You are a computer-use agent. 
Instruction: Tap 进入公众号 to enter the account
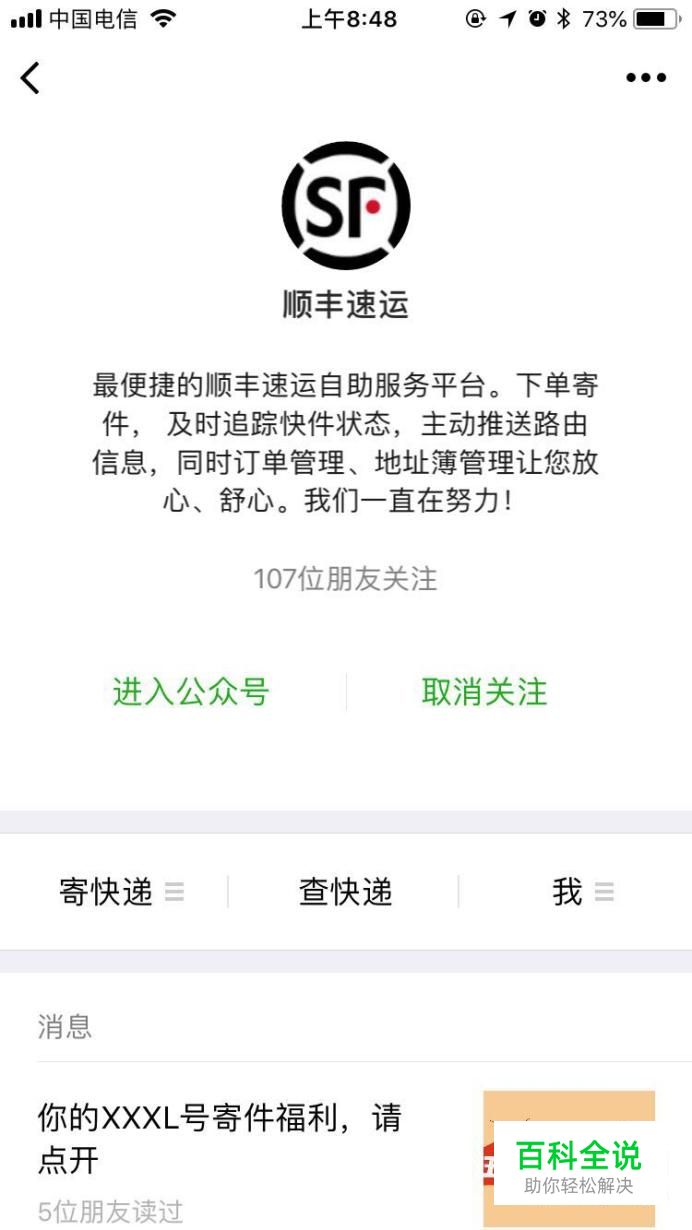(x=191, y=692)
